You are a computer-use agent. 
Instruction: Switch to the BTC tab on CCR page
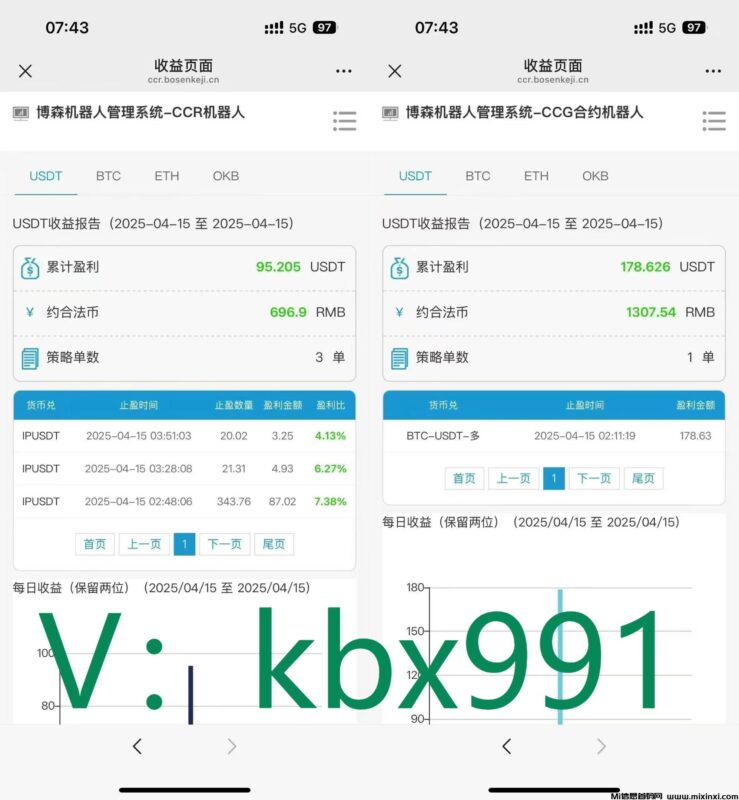click(108, 176)
